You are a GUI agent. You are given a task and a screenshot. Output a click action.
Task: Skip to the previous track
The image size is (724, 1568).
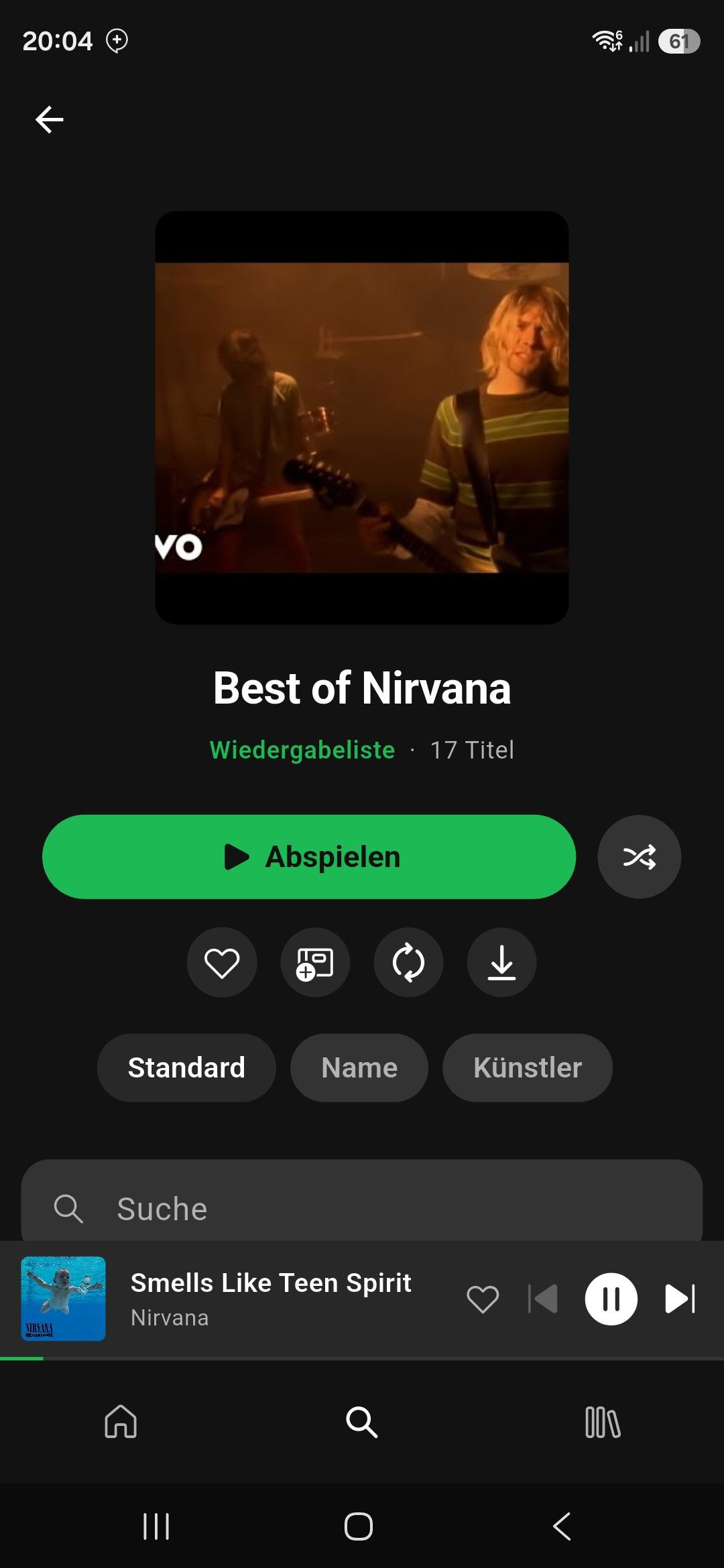point(544,1299)
